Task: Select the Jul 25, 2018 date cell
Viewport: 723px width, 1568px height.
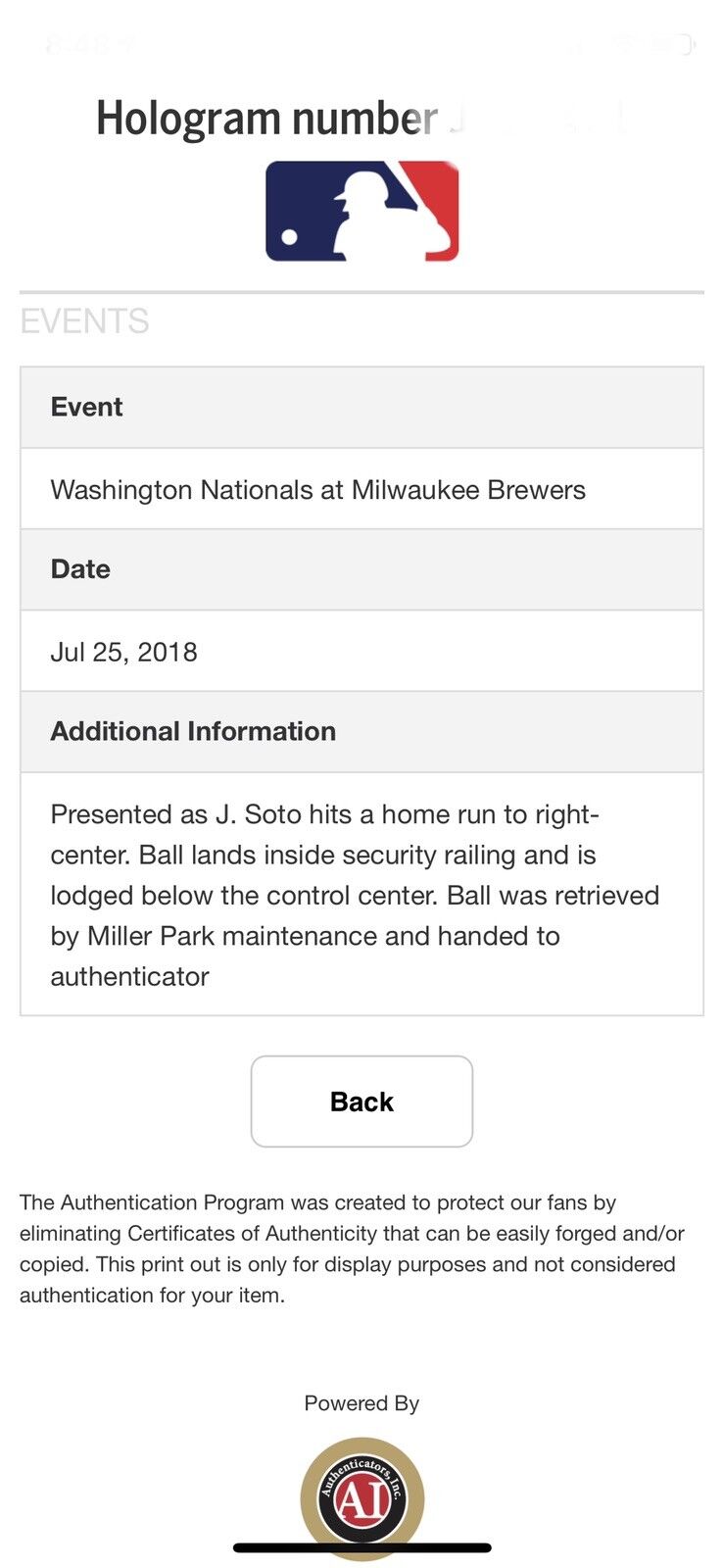Action: click(361, 651)
